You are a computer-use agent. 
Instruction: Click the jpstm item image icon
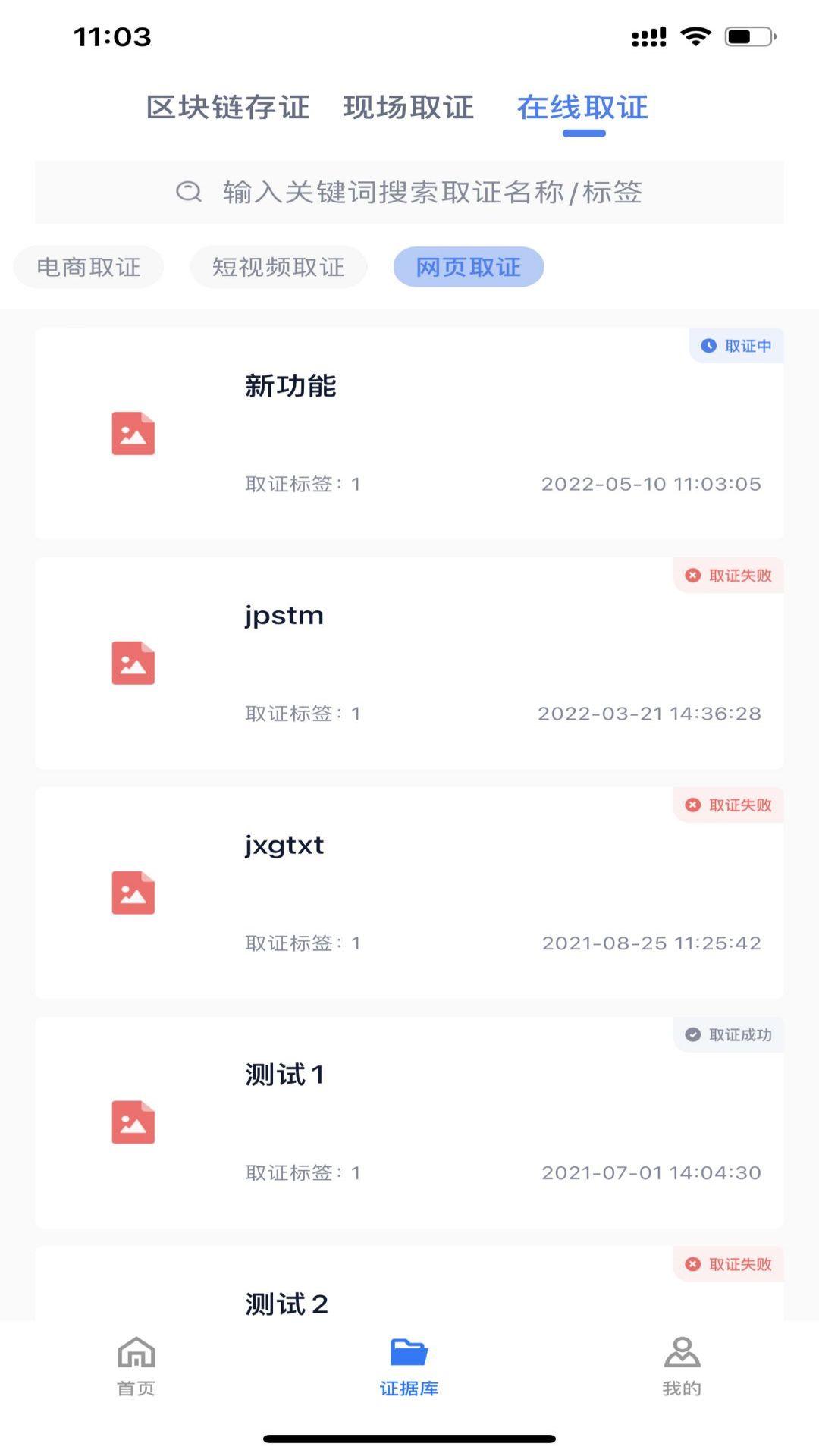pos(133,664)
